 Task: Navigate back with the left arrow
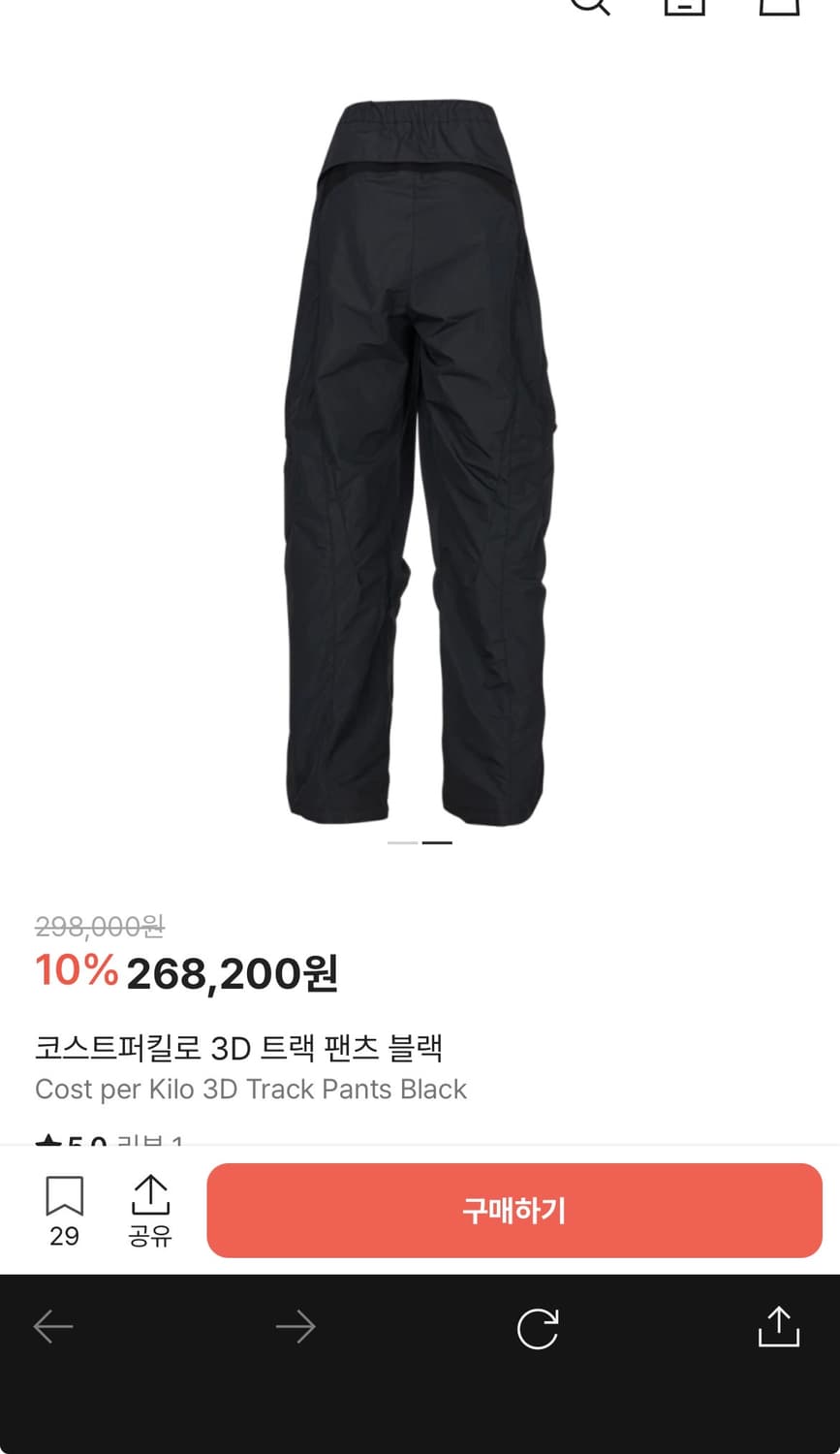click(x=54, y=1326)
